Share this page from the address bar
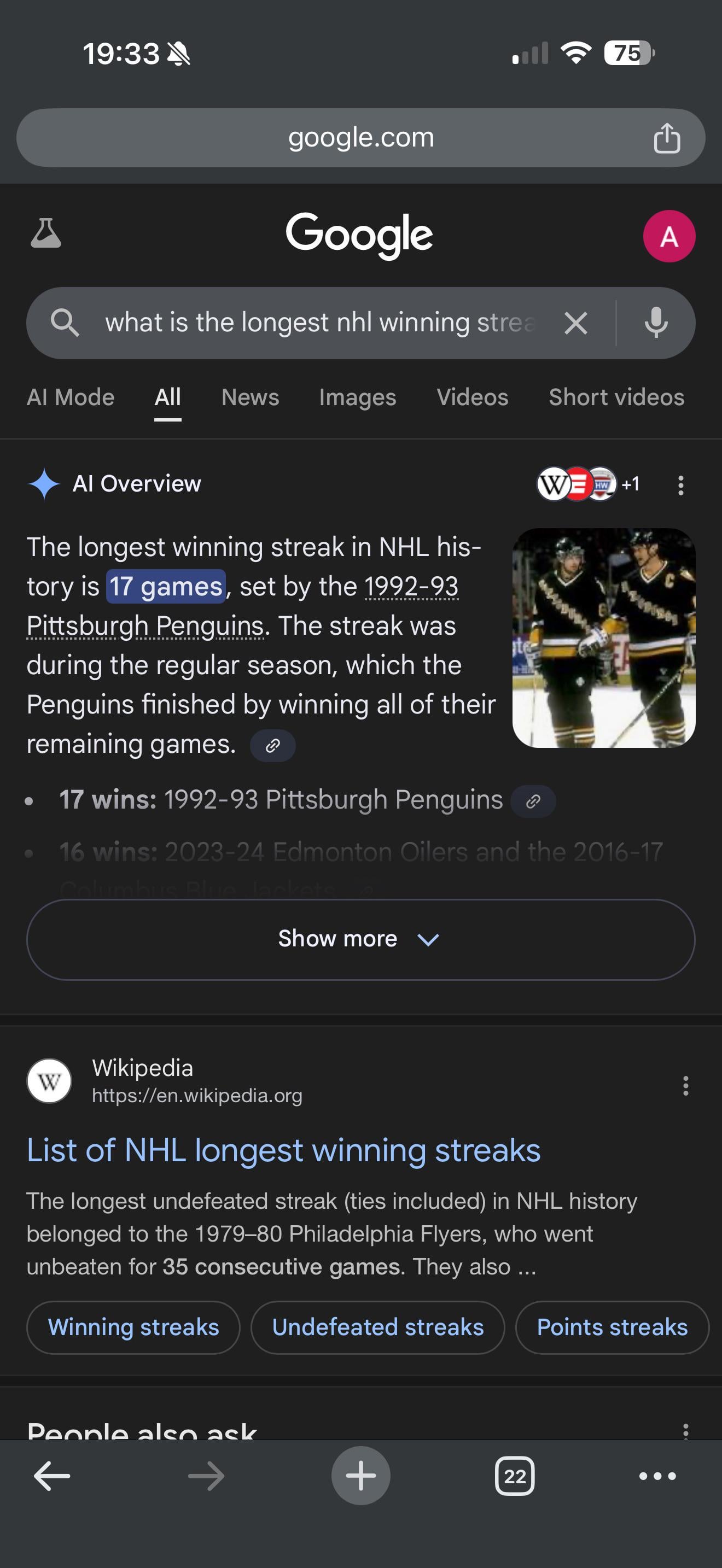 click(x=667, y=138)
